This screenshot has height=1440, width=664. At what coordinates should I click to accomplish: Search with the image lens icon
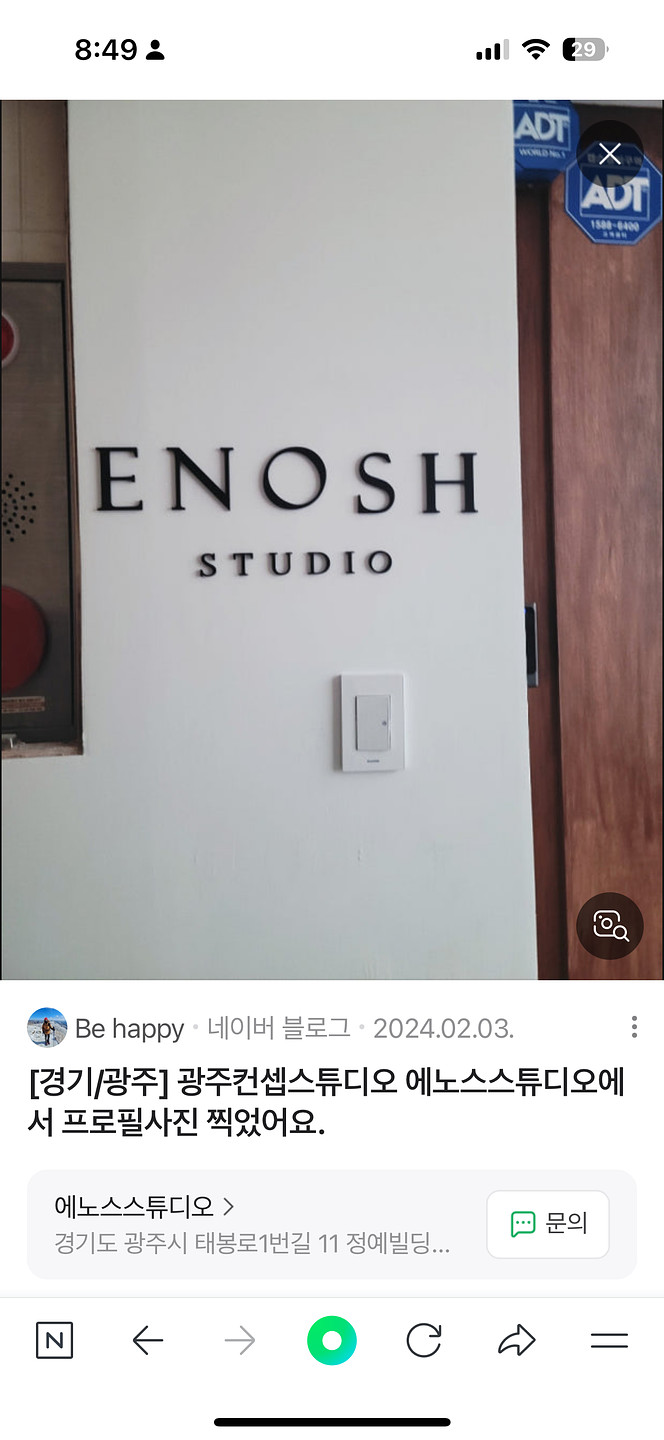[x=609, y=925]
